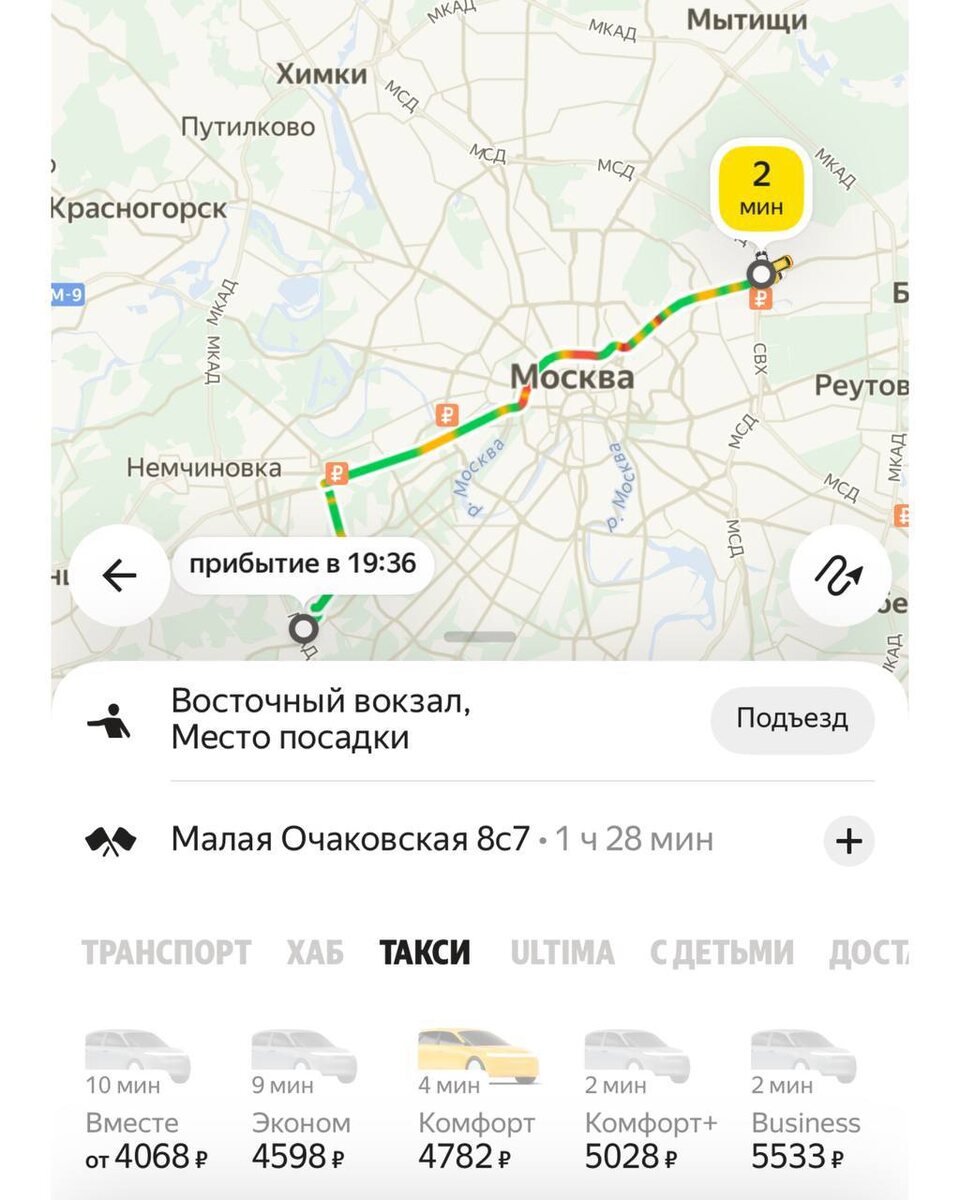The width and height of the screenshot is (960, 1200).
Task: Tap the back arrow on the map
Action: tap(119, 574)
